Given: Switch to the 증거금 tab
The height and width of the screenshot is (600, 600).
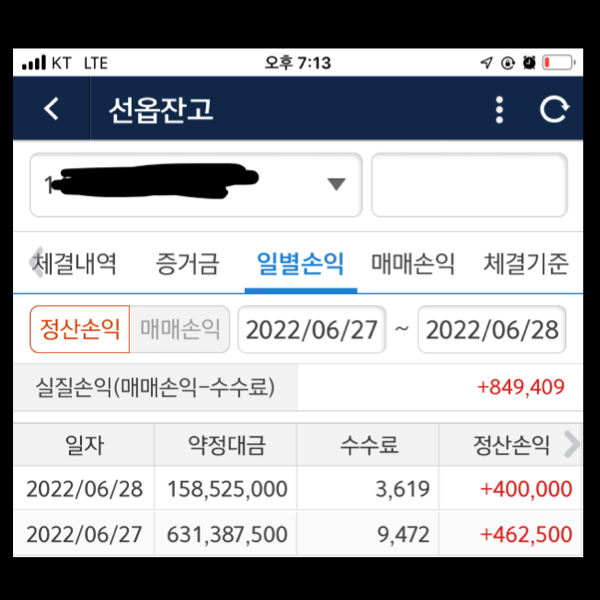Looking at the screenshot, I should 187,264.
